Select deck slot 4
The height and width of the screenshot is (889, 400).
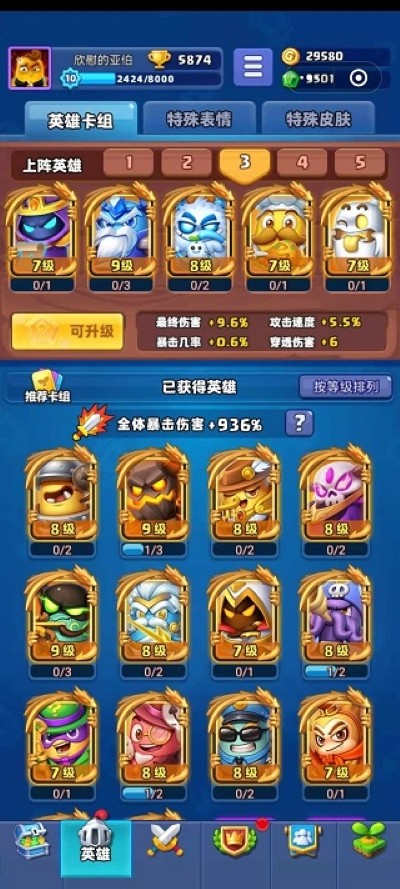(x=302, y=163)
